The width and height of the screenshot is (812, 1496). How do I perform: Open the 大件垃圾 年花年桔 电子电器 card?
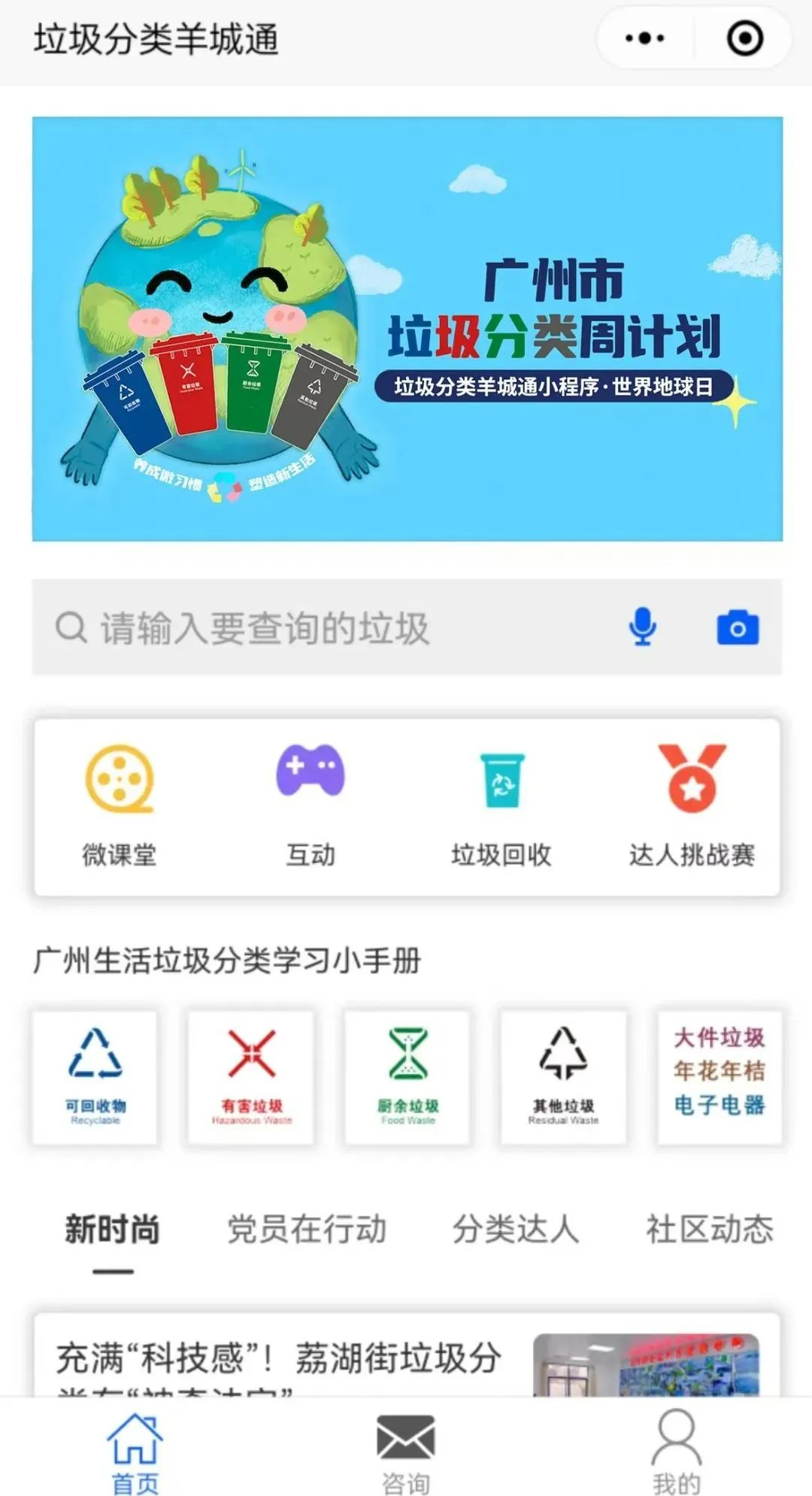[719, 1076]
